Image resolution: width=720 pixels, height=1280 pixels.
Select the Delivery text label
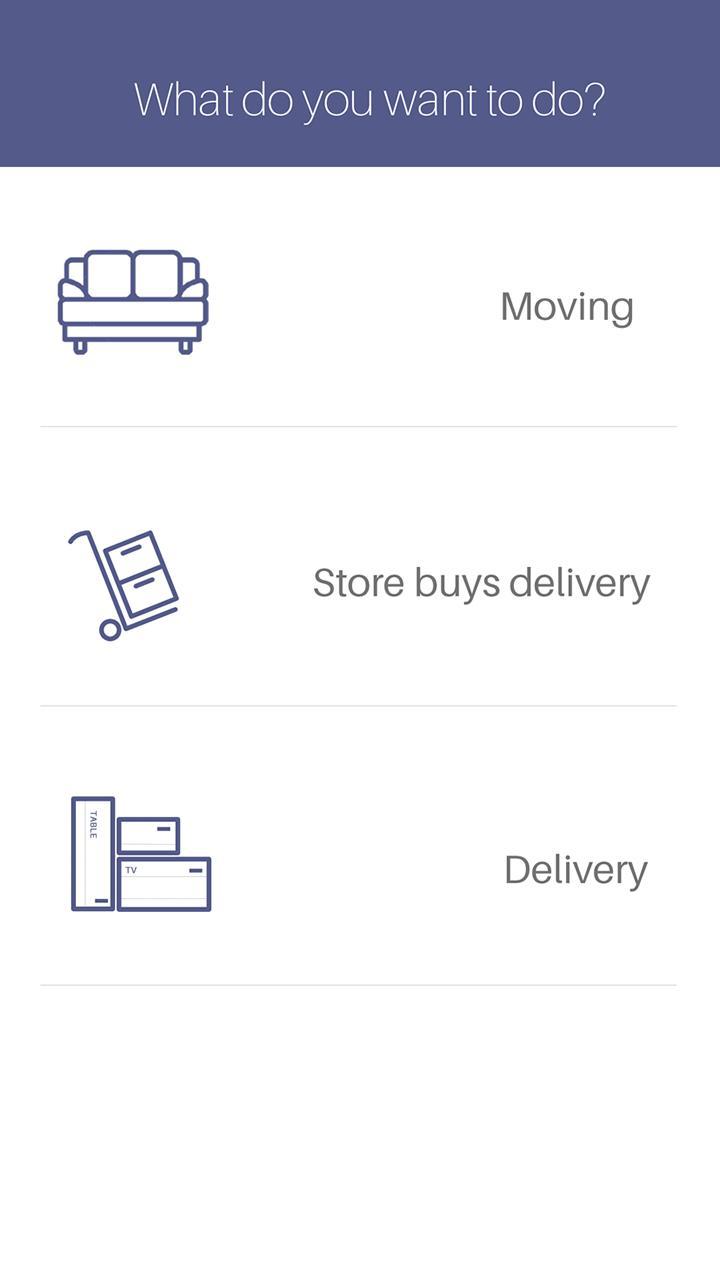pyautogui.click(x=575, y=868)
